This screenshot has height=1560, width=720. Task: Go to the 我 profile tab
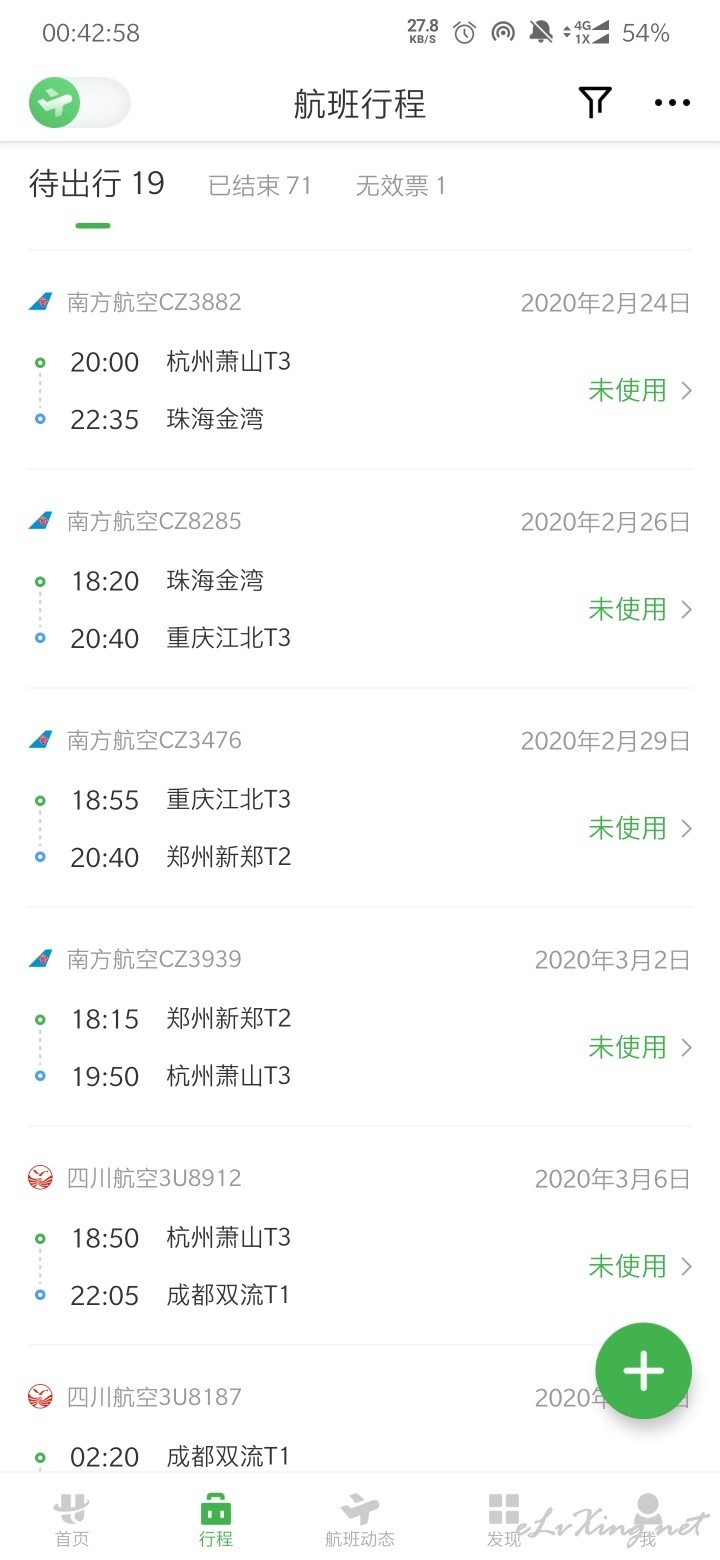click(648, 1520)
